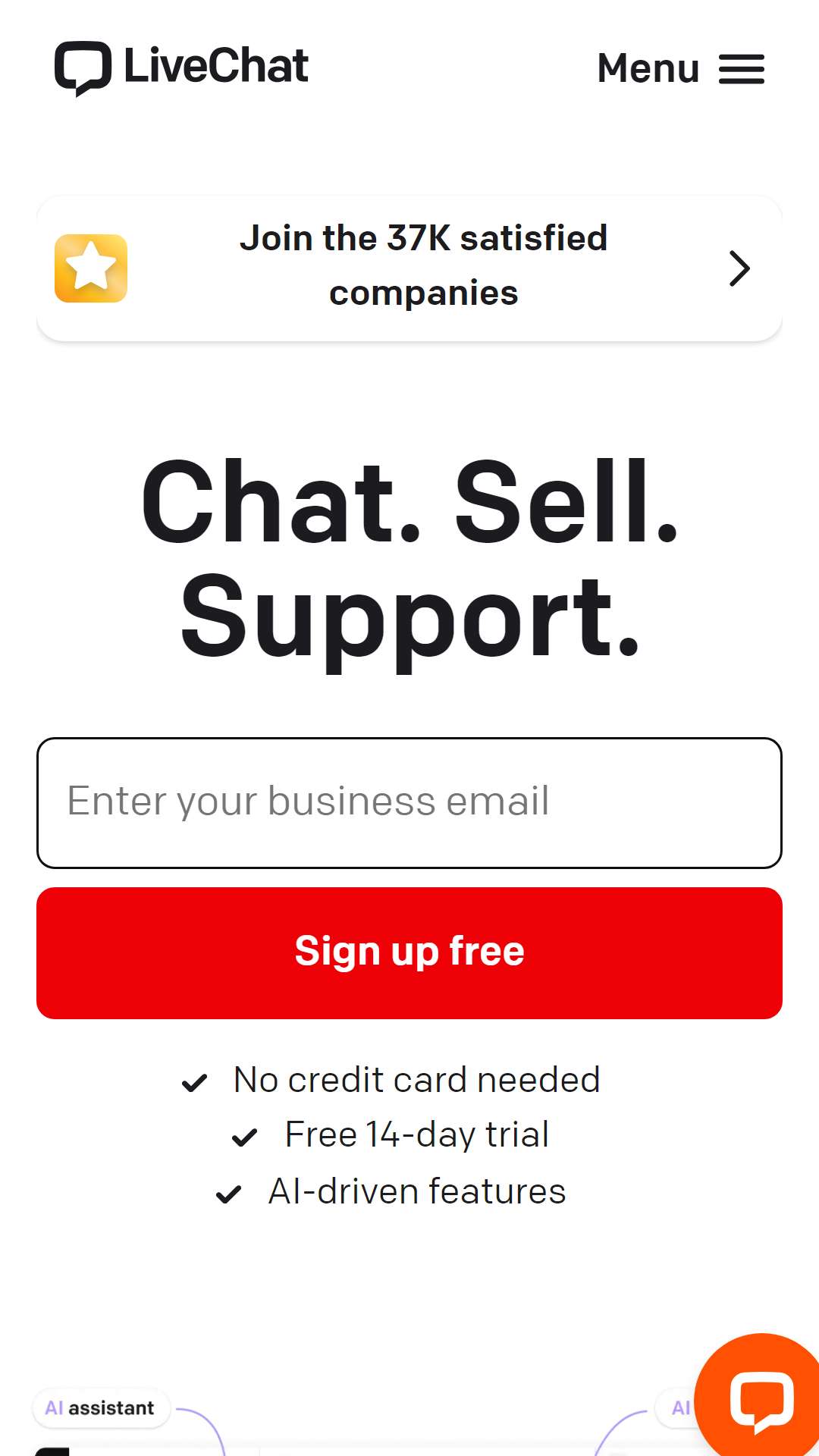Tap the Sign up free button
The width and height of the screenshot is (819, 1456).
(409, 952)
